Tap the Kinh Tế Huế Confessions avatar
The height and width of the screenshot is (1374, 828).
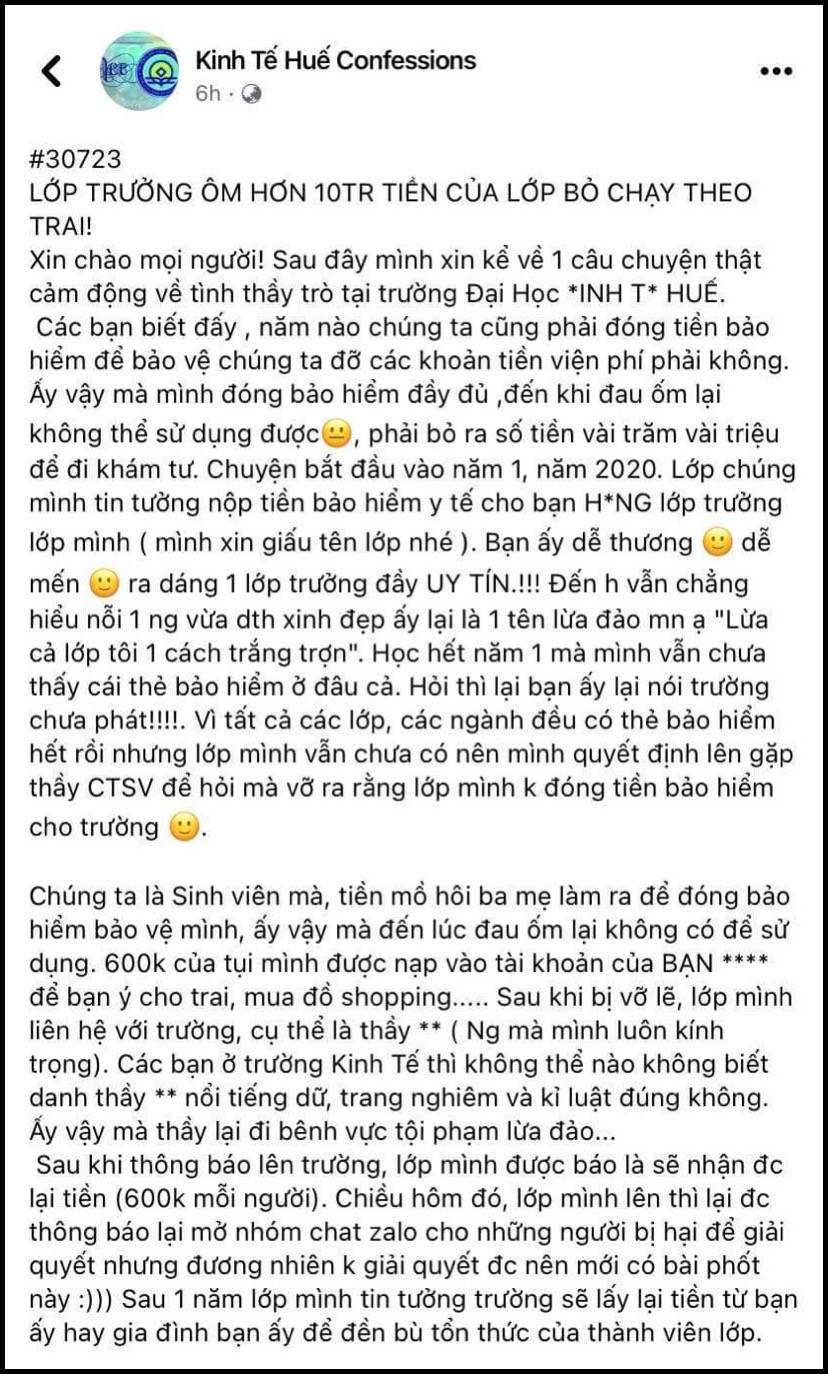point(141,71)
